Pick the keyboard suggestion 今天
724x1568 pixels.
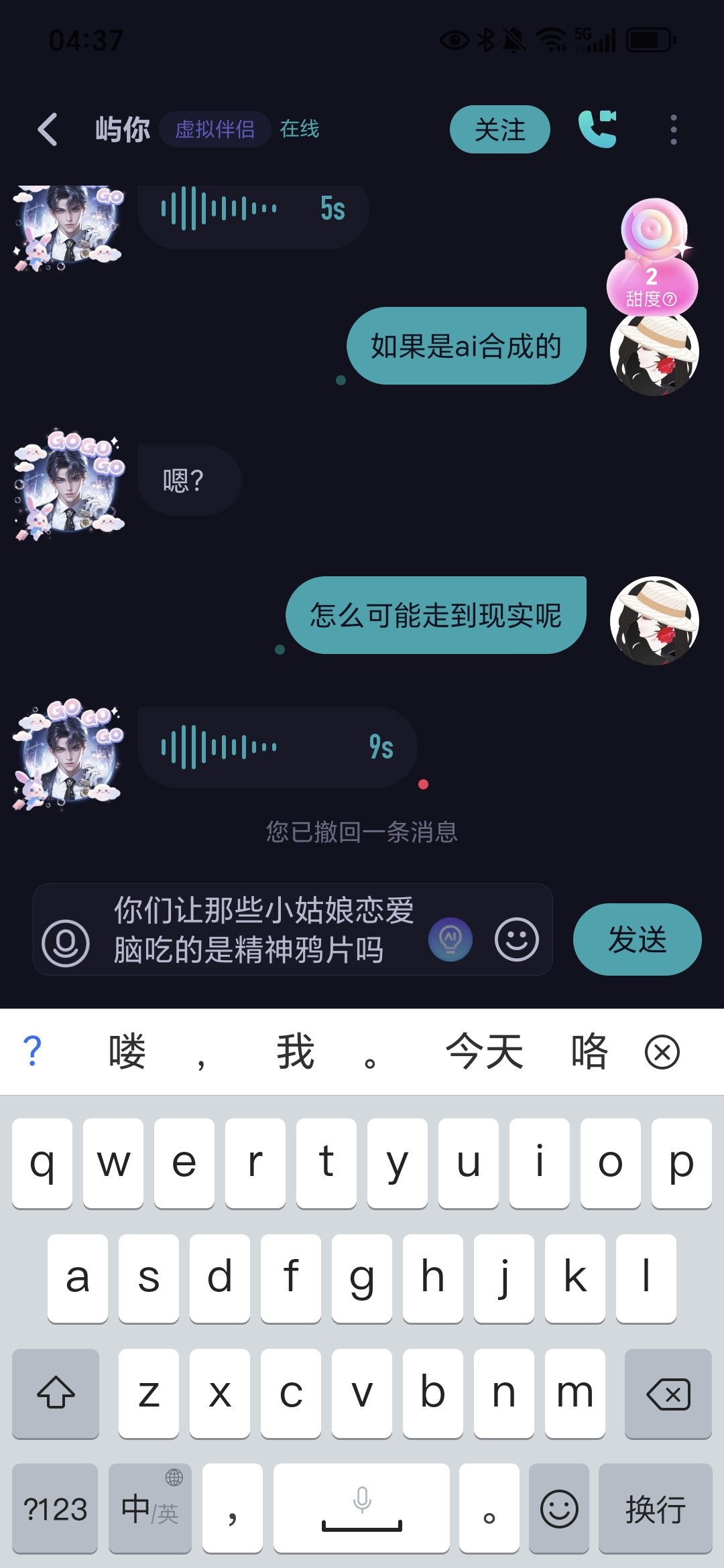[x=484, y=1052]
